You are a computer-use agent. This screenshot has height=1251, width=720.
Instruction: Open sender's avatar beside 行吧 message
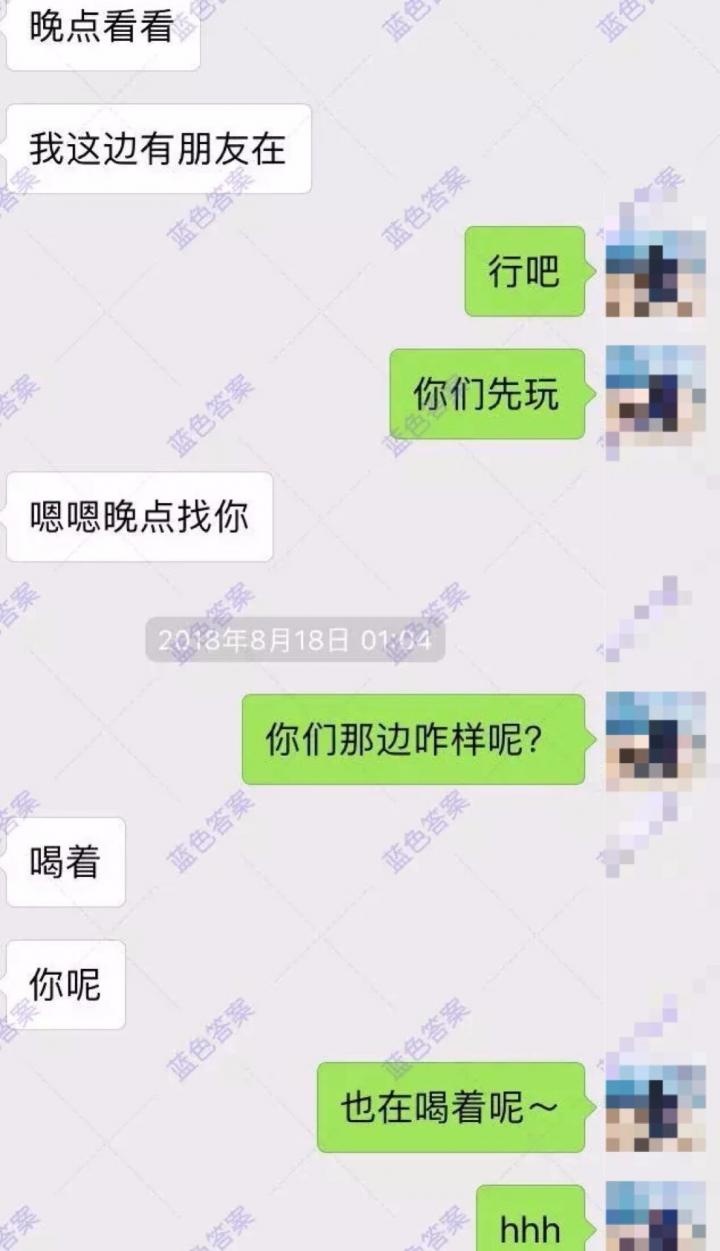pos(655,272)
